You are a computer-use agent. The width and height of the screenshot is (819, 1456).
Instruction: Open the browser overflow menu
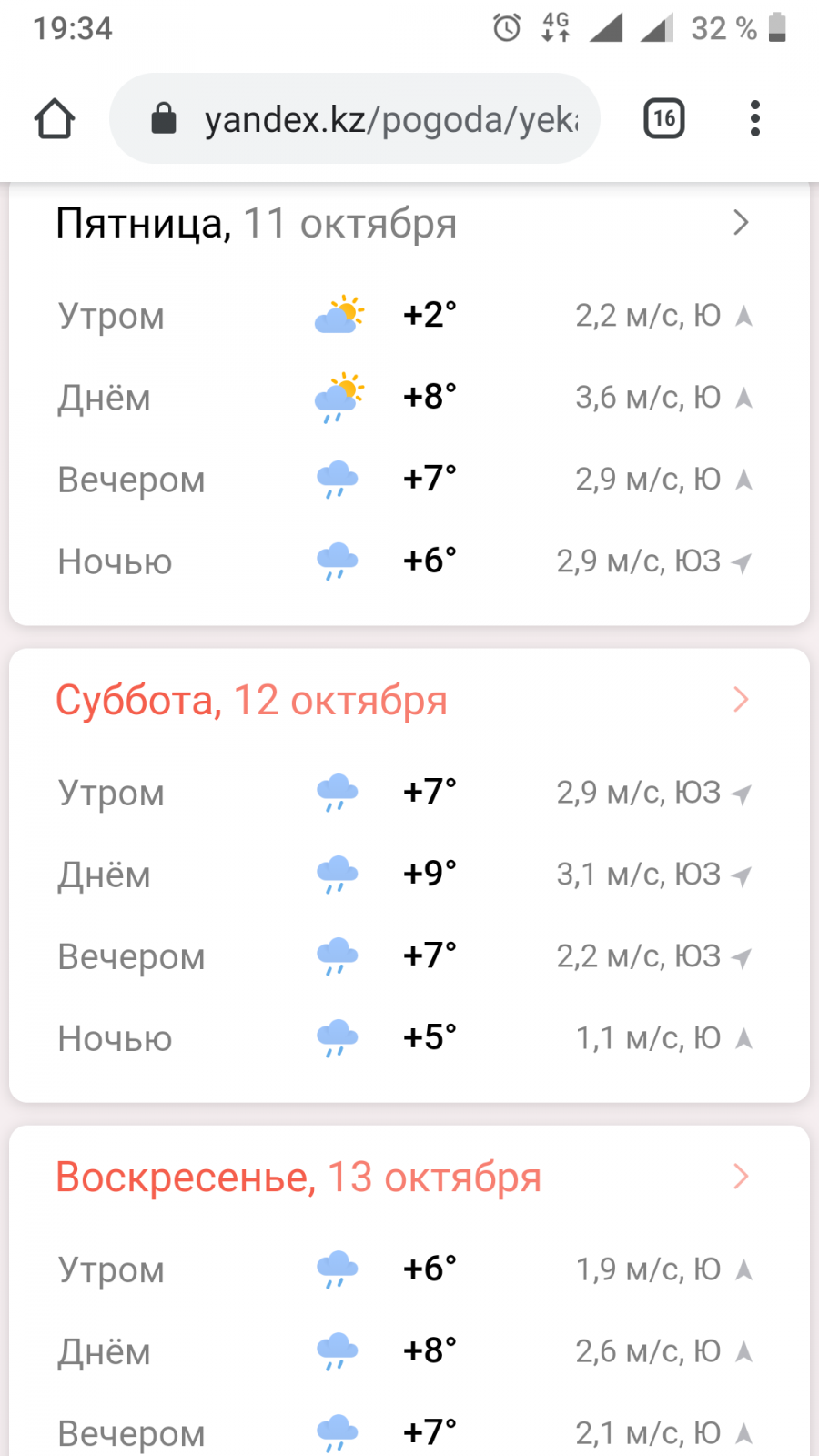(x=754, y=119)
